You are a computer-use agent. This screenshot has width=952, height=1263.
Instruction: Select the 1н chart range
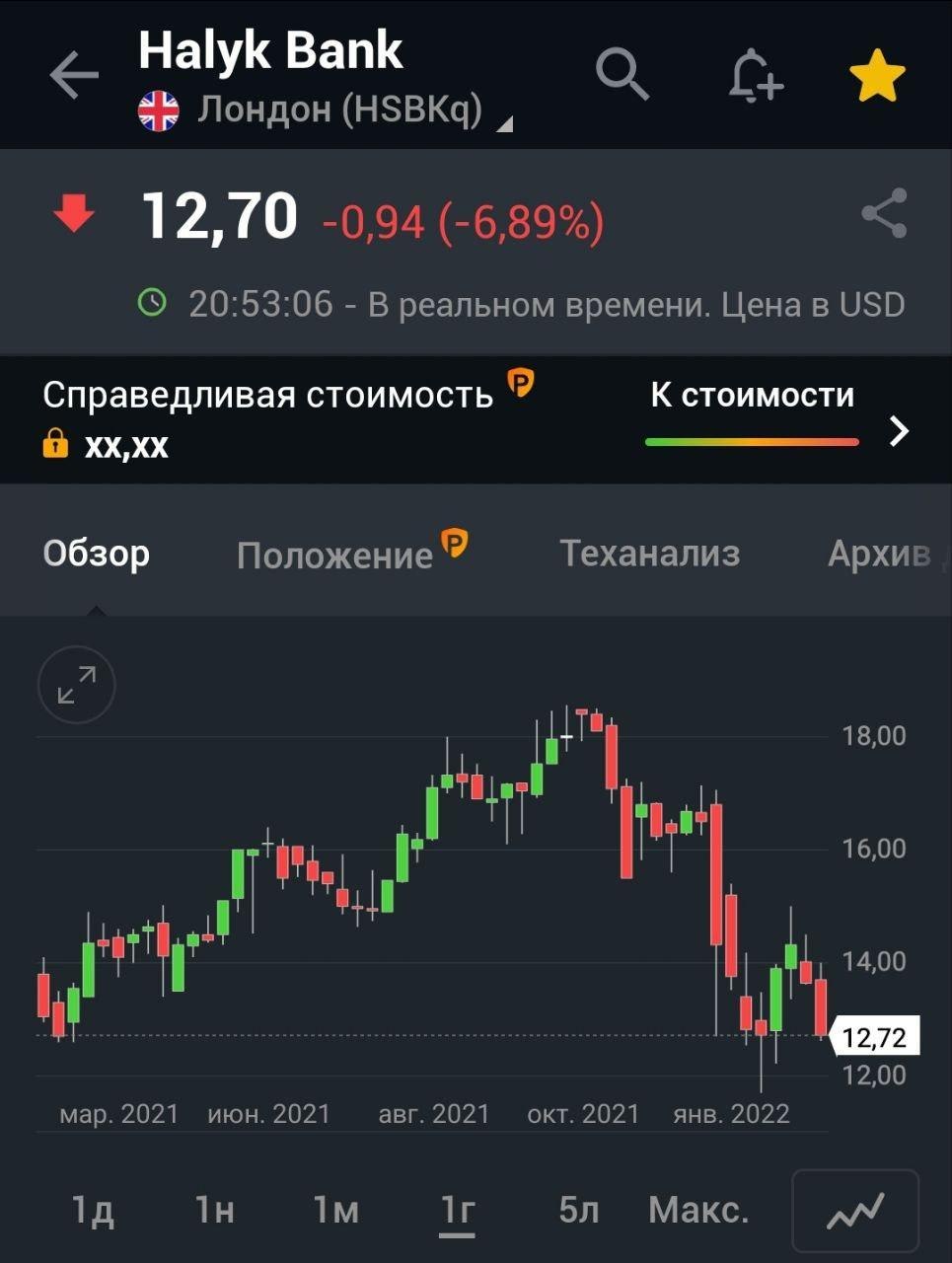[x=214, y=1210]
